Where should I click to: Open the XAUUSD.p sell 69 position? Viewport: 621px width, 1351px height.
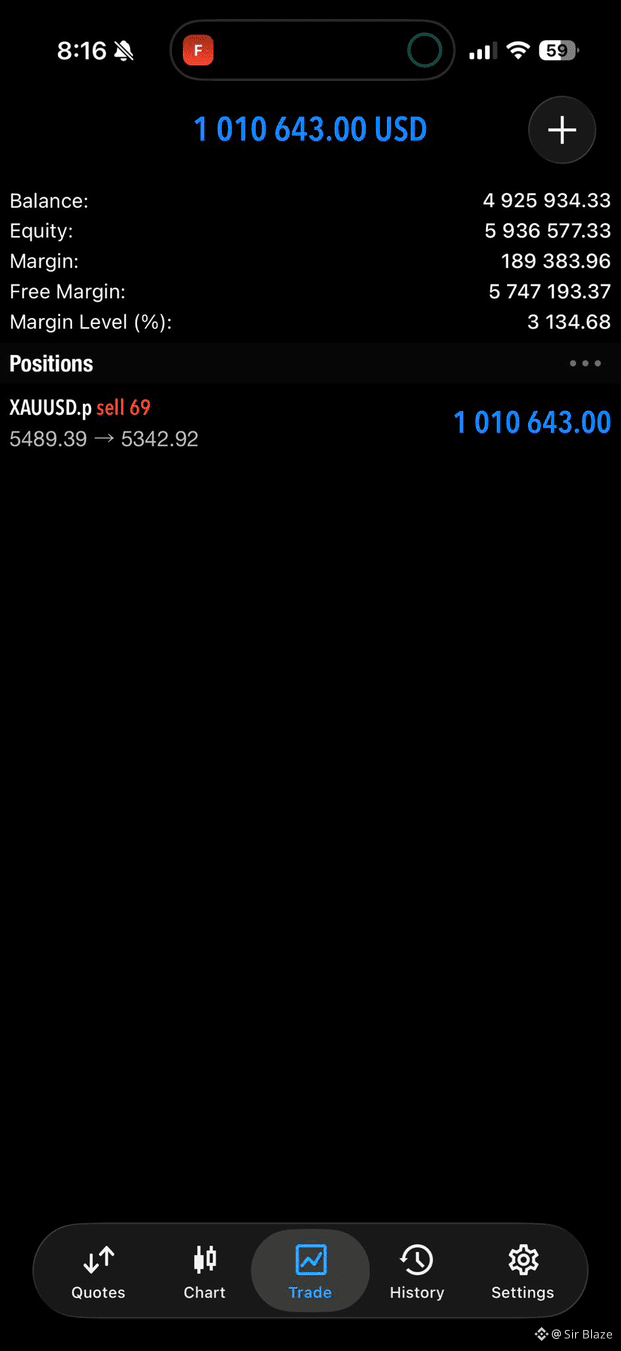310,423
